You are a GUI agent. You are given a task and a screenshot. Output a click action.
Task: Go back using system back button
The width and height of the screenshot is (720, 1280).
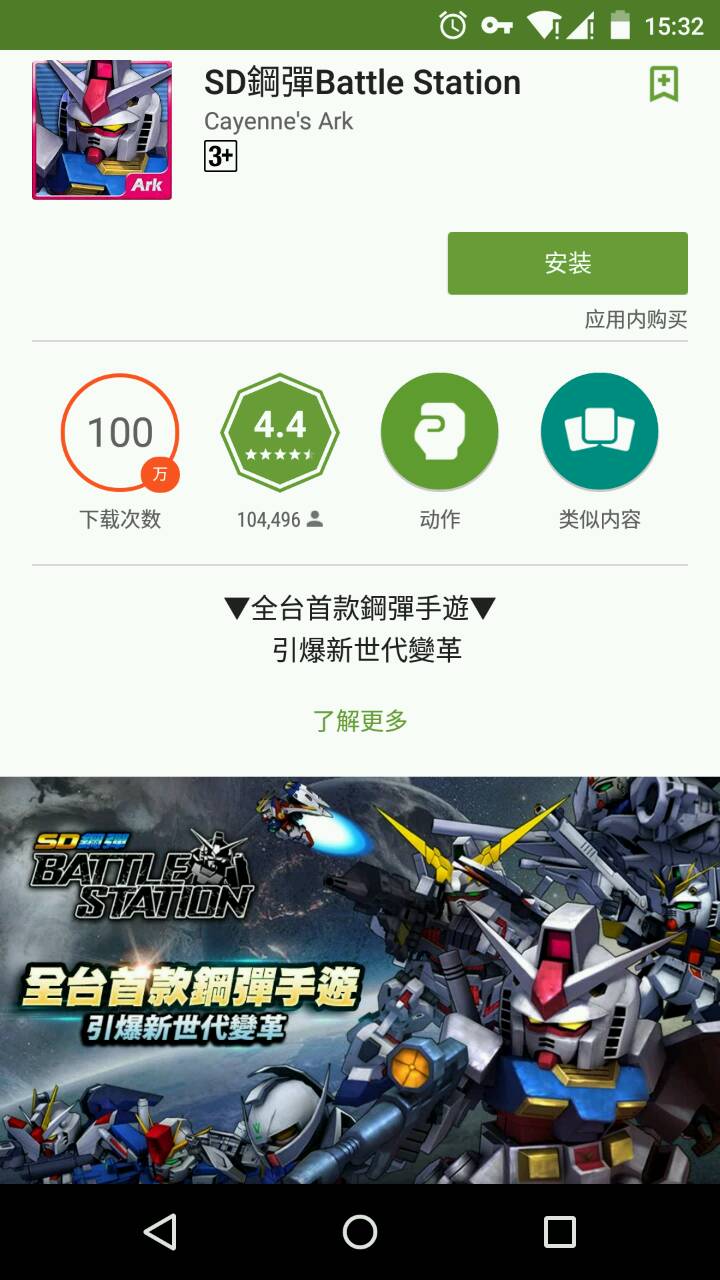(160, 1232)
